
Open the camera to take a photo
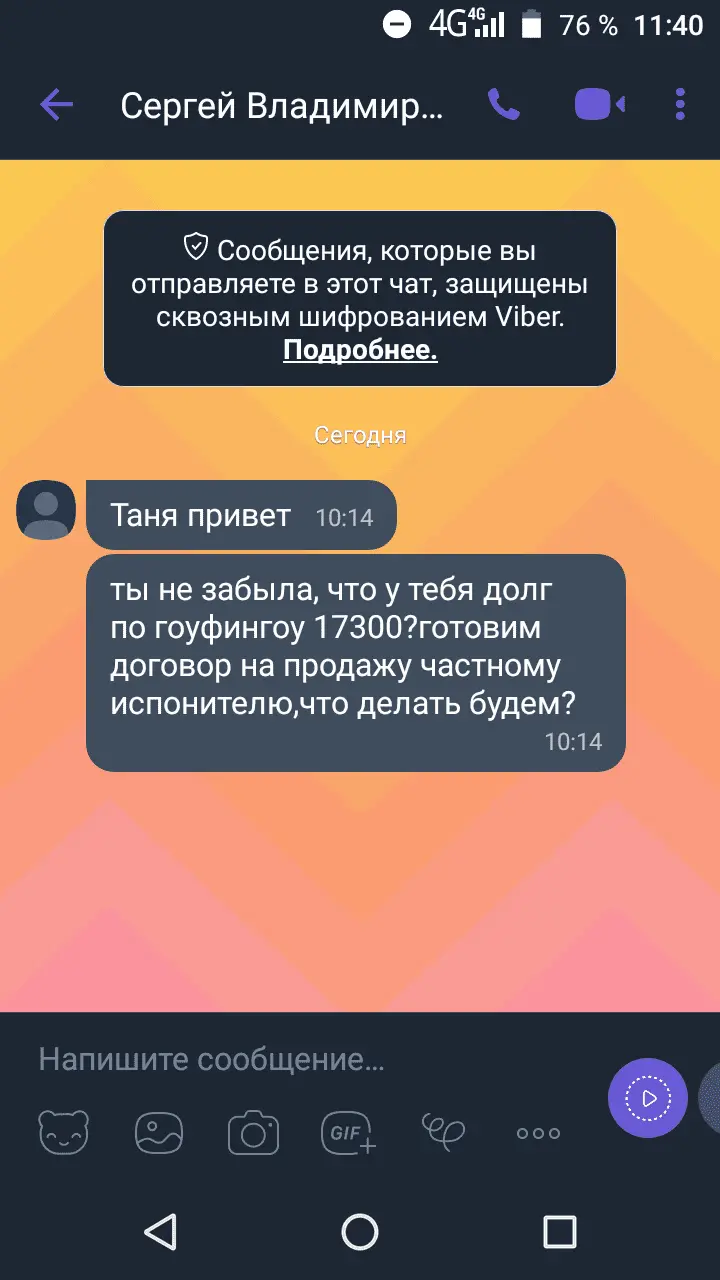click(253, 1133)
